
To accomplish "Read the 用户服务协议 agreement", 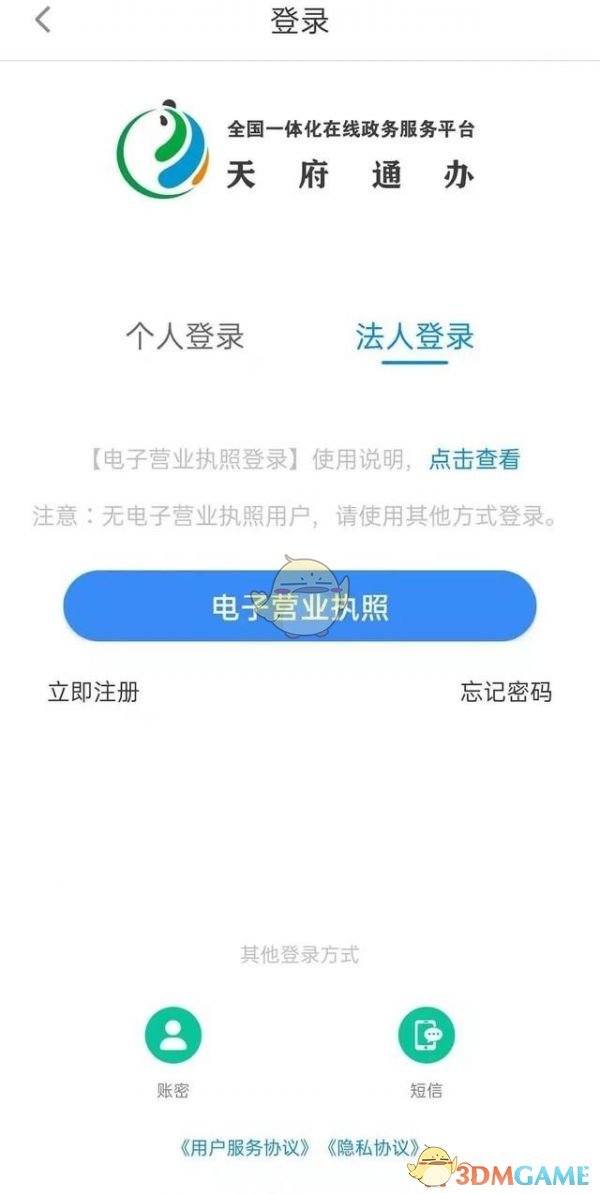I will click(243, 1147).
